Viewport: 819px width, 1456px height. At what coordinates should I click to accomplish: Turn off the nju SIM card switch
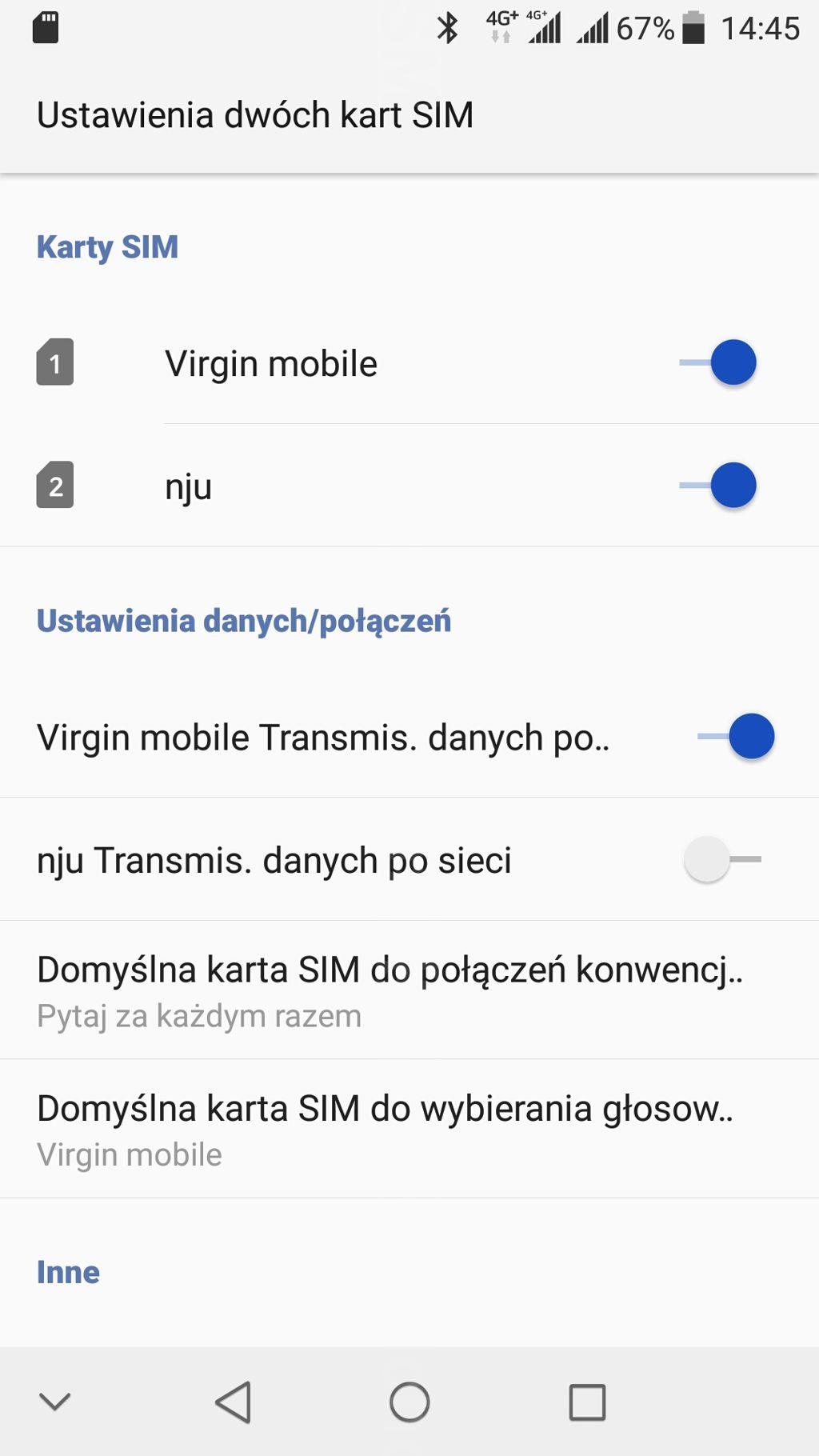(717, 486)
